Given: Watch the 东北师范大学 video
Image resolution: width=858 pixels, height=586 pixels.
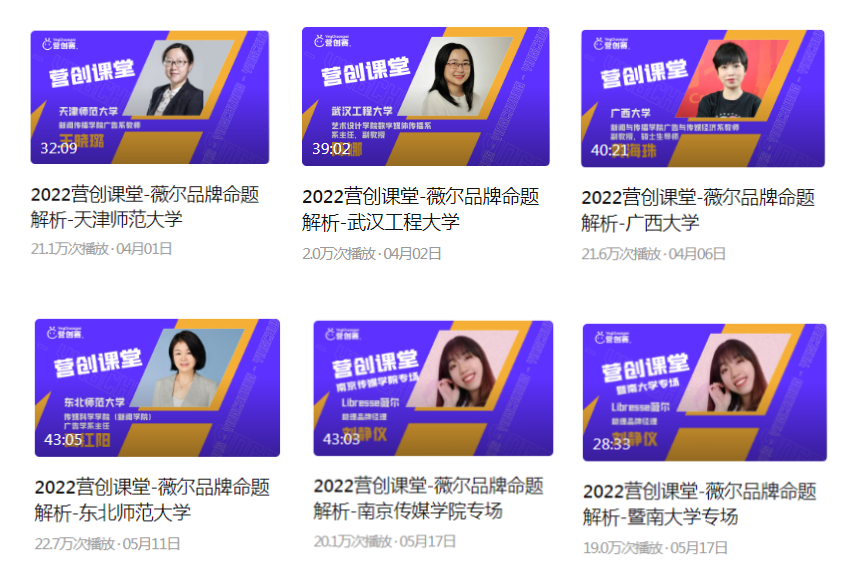Looking at the screenshot, I should (x=157, y=388).
